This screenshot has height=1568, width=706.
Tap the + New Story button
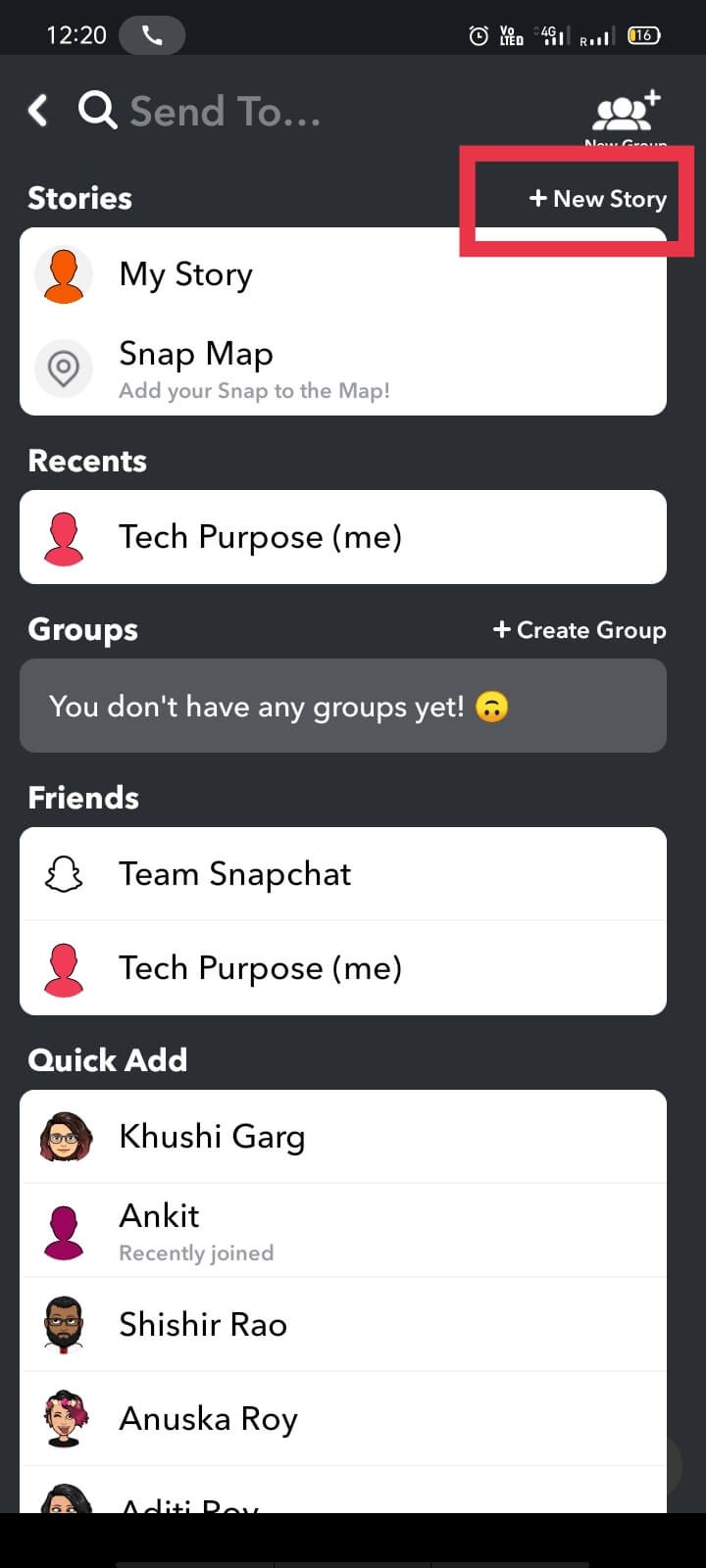click(597, 198)
